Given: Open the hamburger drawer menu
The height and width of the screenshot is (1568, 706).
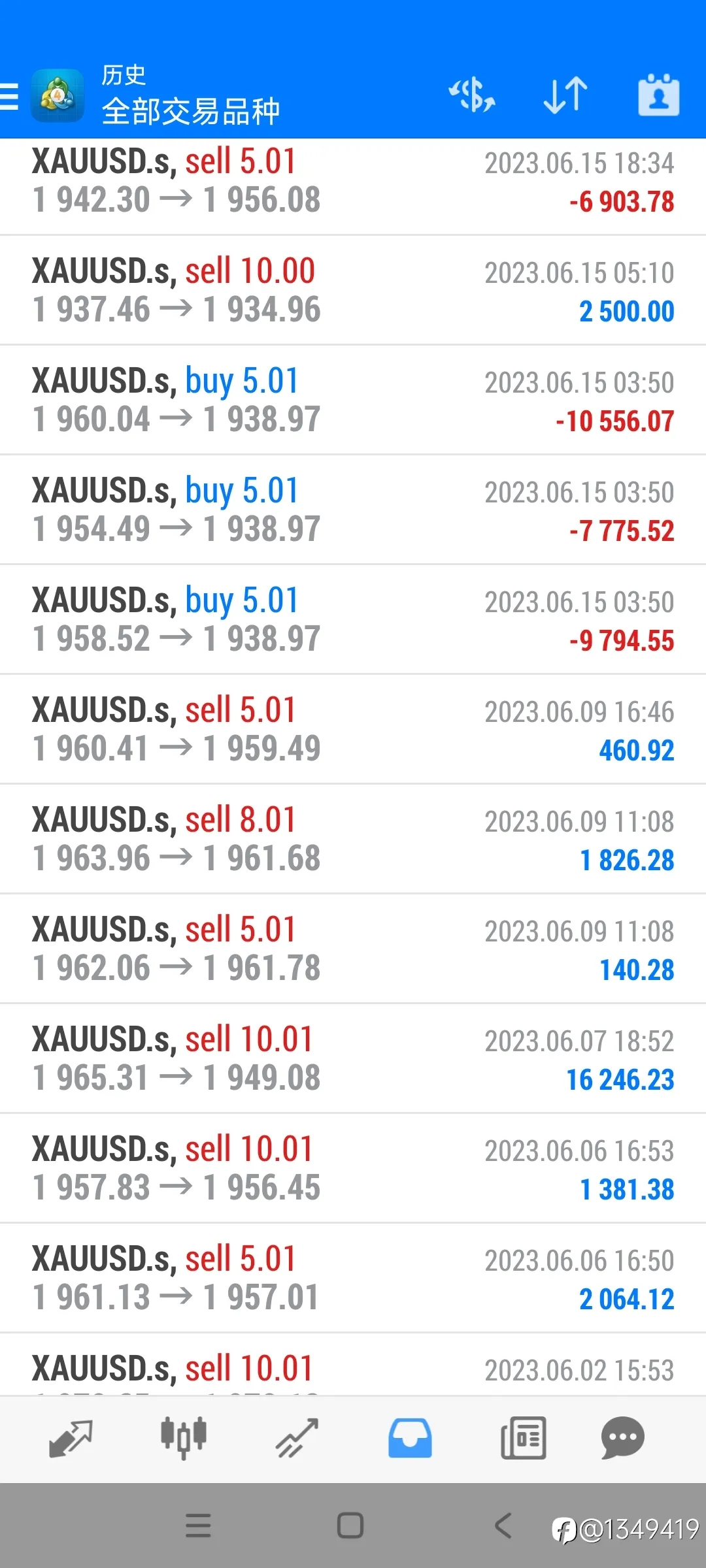Looking at the screenshot, I should 9,96.
